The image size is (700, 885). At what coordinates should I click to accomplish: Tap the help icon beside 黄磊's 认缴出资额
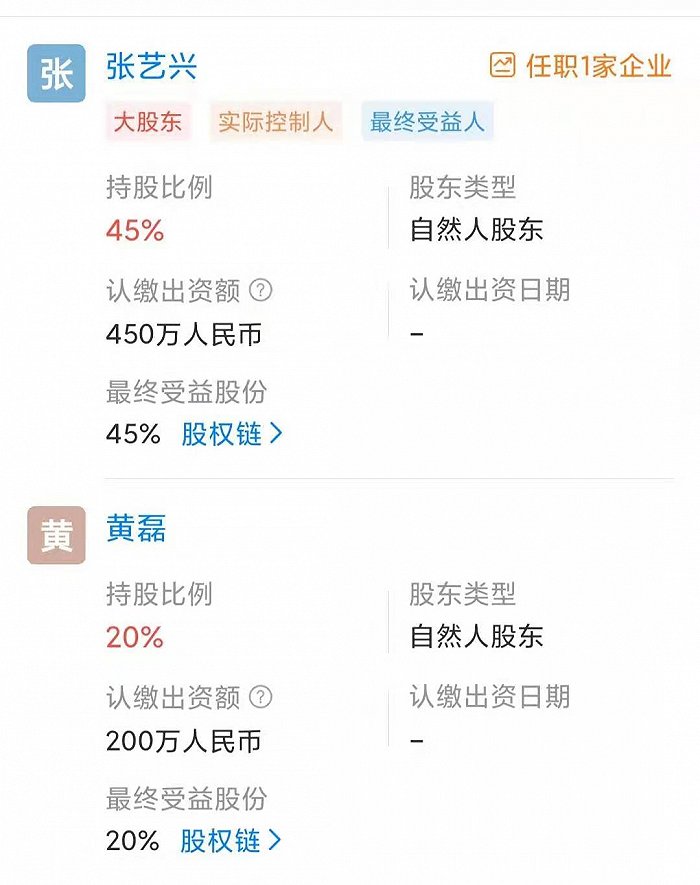coord(260,698)
